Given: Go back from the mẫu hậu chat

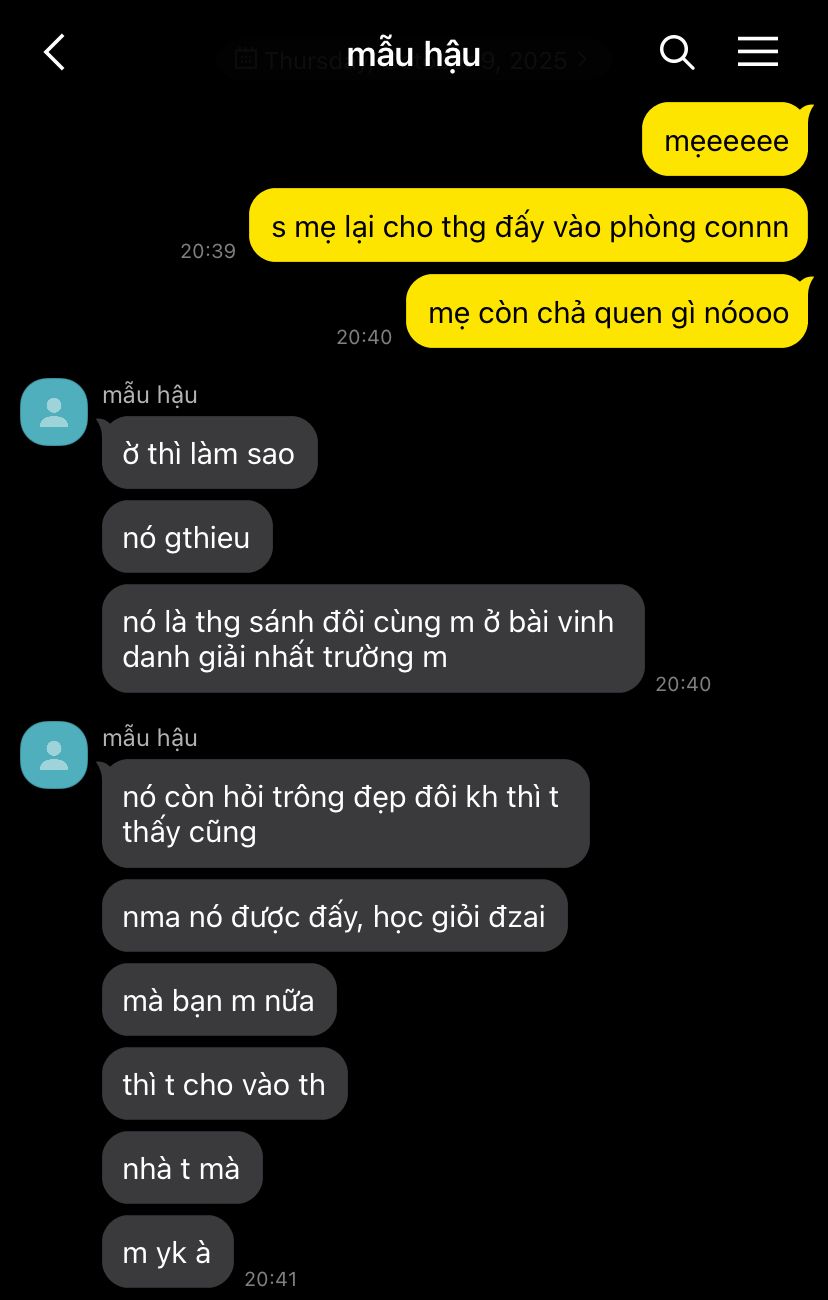Looking at the screenshot, I should point(54,52).
